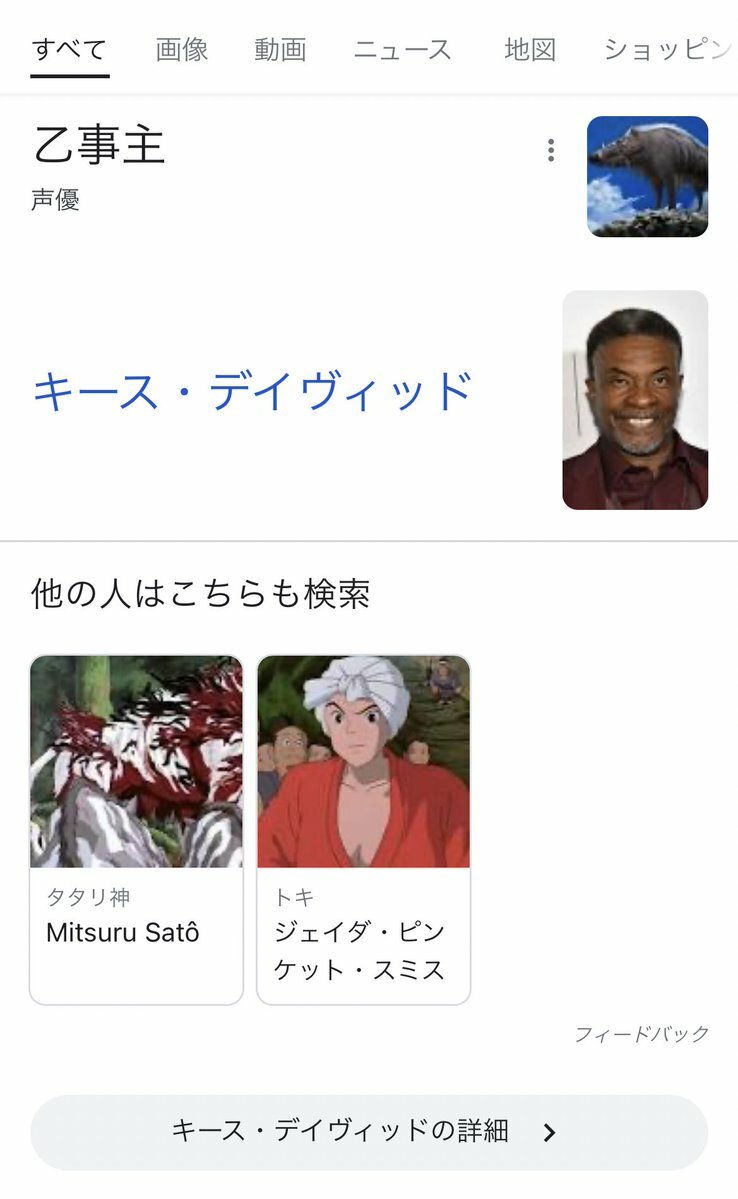Open the トキ ジェイダ・ピンケット・スミス card
This screenshot has height=1199, width=738.
coord(363,829)
